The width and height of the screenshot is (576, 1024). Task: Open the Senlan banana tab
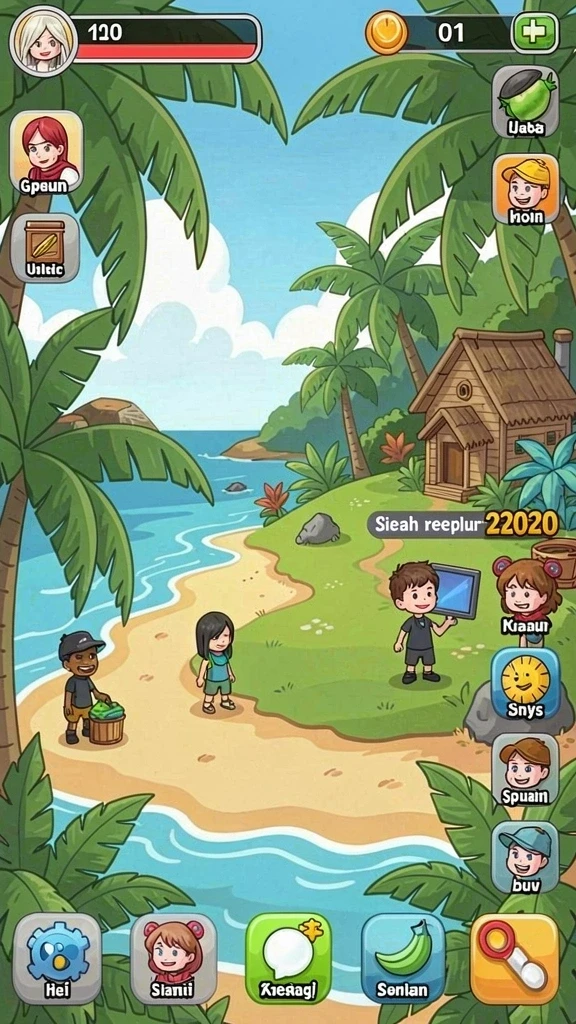coord(403,959)
